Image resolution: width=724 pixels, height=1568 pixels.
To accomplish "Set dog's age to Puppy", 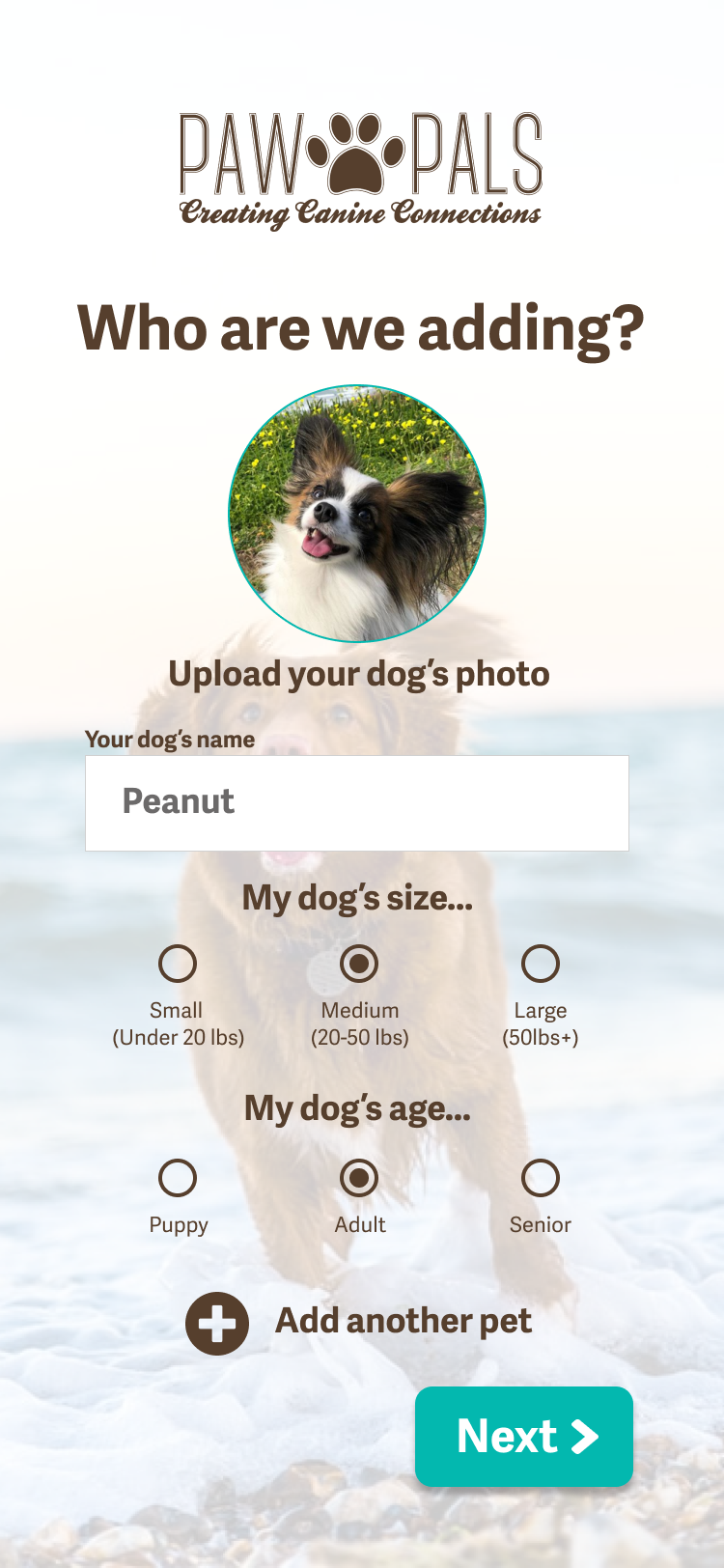I will [x=178, y=1178].
